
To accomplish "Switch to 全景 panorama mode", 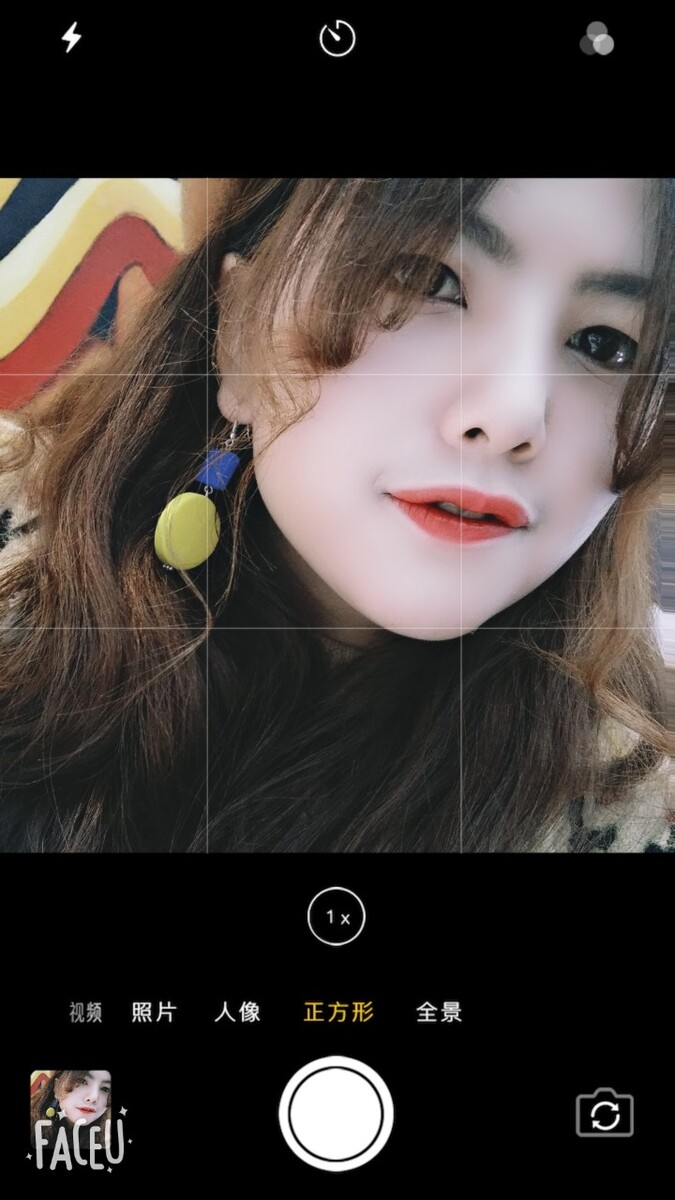I will point(439,1012).
